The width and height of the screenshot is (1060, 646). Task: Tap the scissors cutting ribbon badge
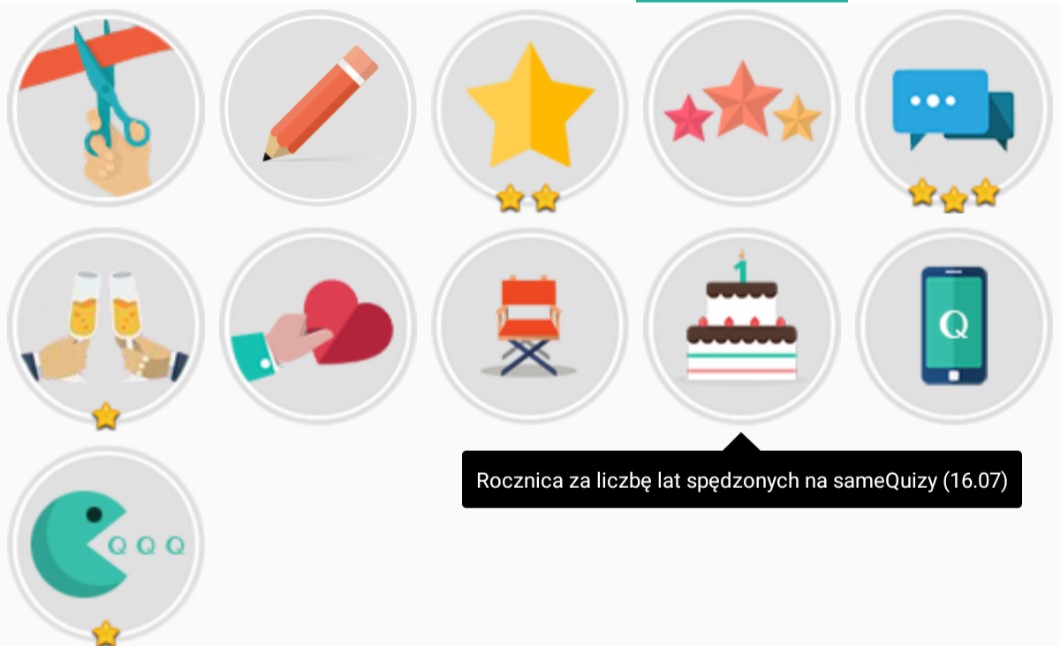pos(106,108)
